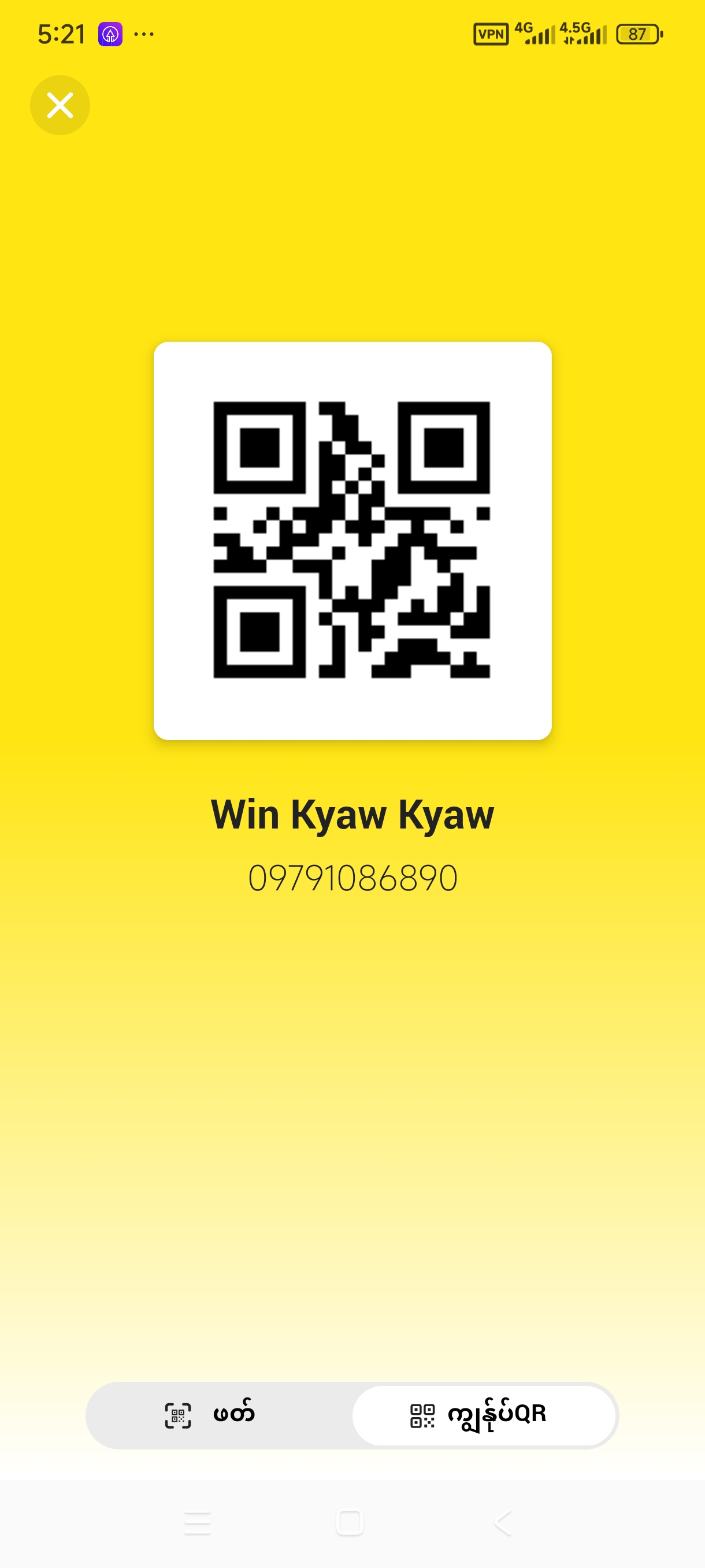
Task: Close the QR code screen
Action: pos(60,105)
